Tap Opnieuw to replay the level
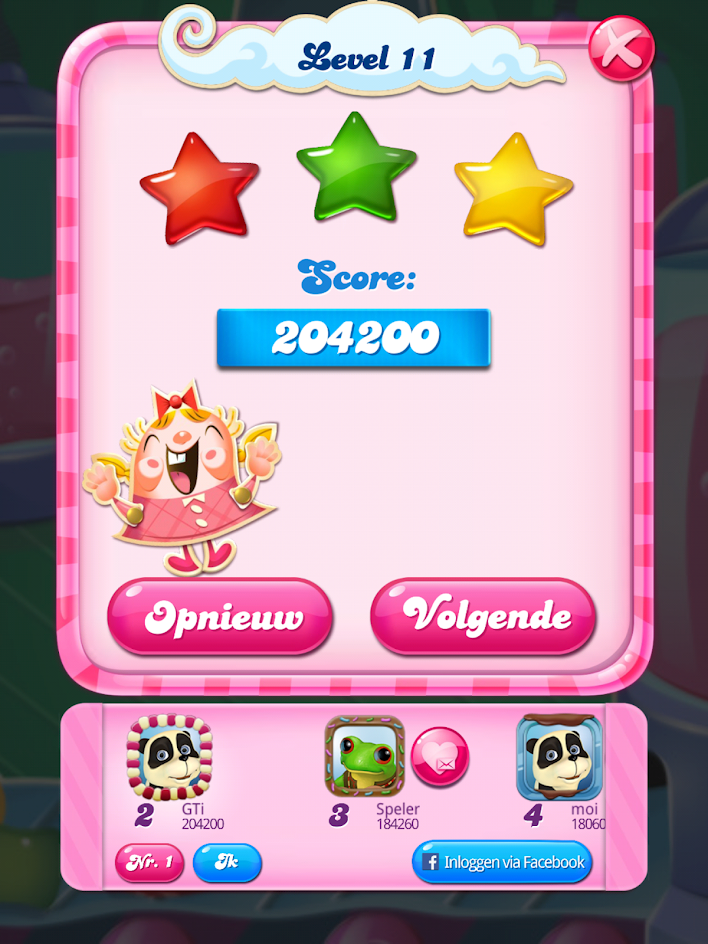The width and height of the screenshot is (708, 944). click(x=220, y=617)
